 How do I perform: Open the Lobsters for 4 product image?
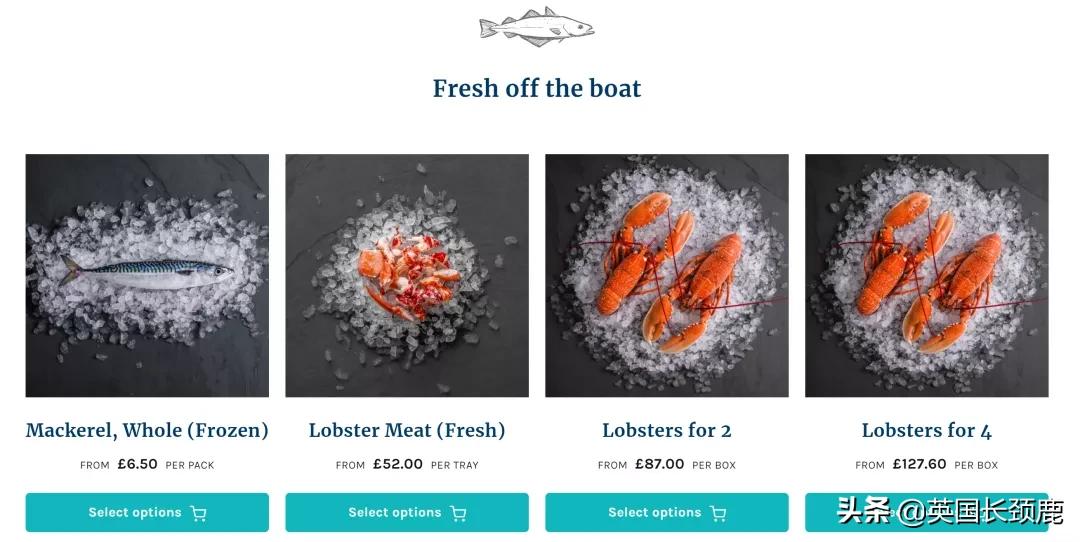[927, 275]
